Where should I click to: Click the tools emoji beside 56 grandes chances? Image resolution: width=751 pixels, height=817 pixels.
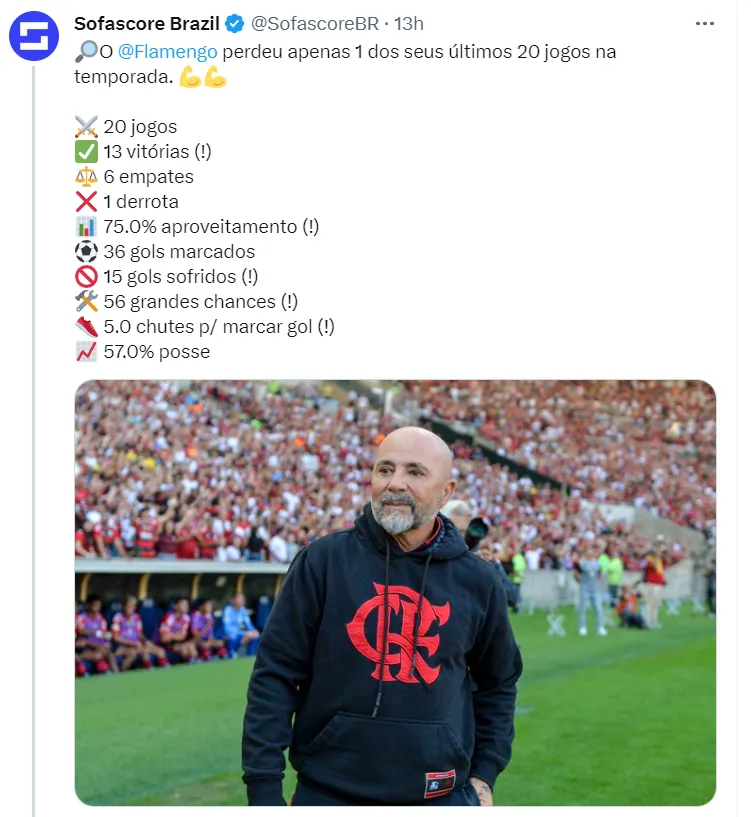(88, 301)
